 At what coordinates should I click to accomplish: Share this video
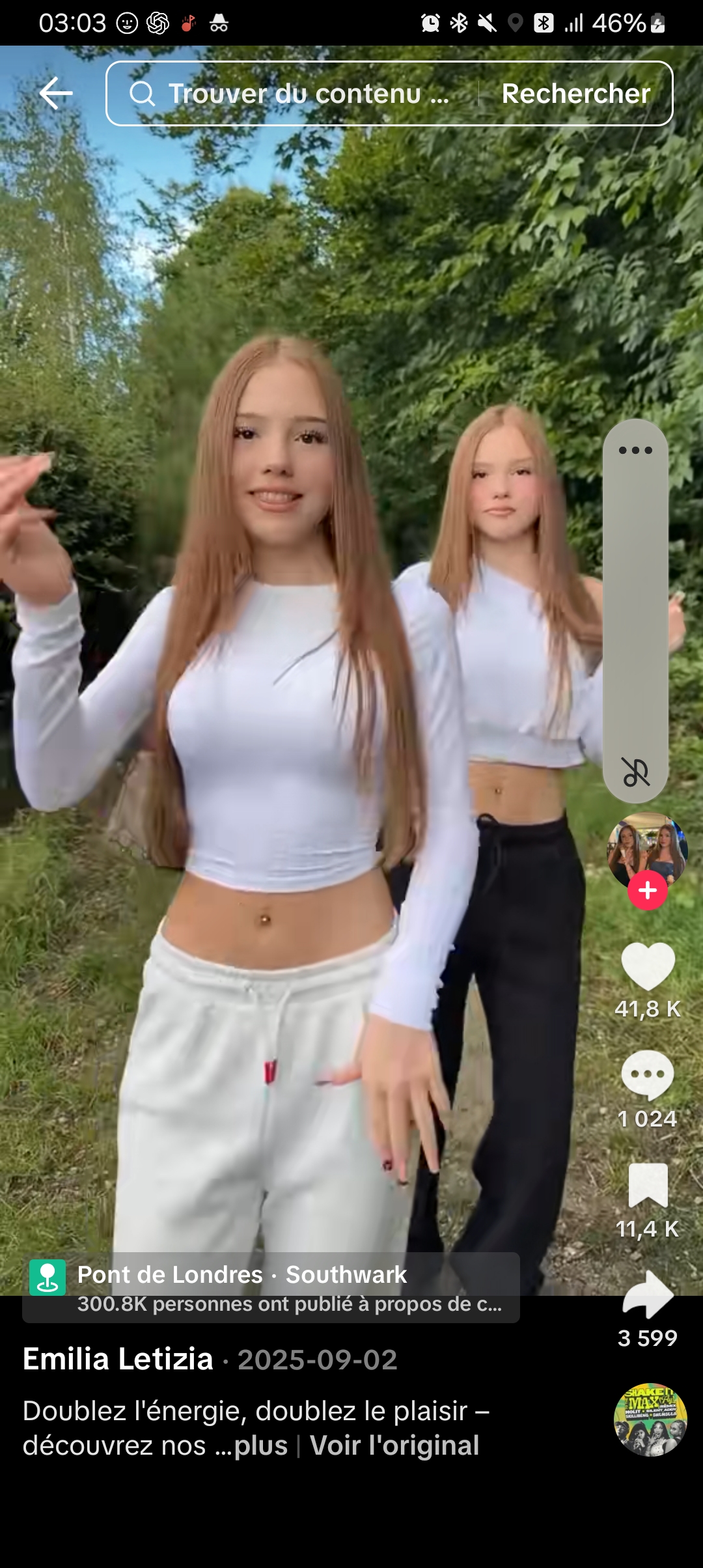tap(648, 1295)
